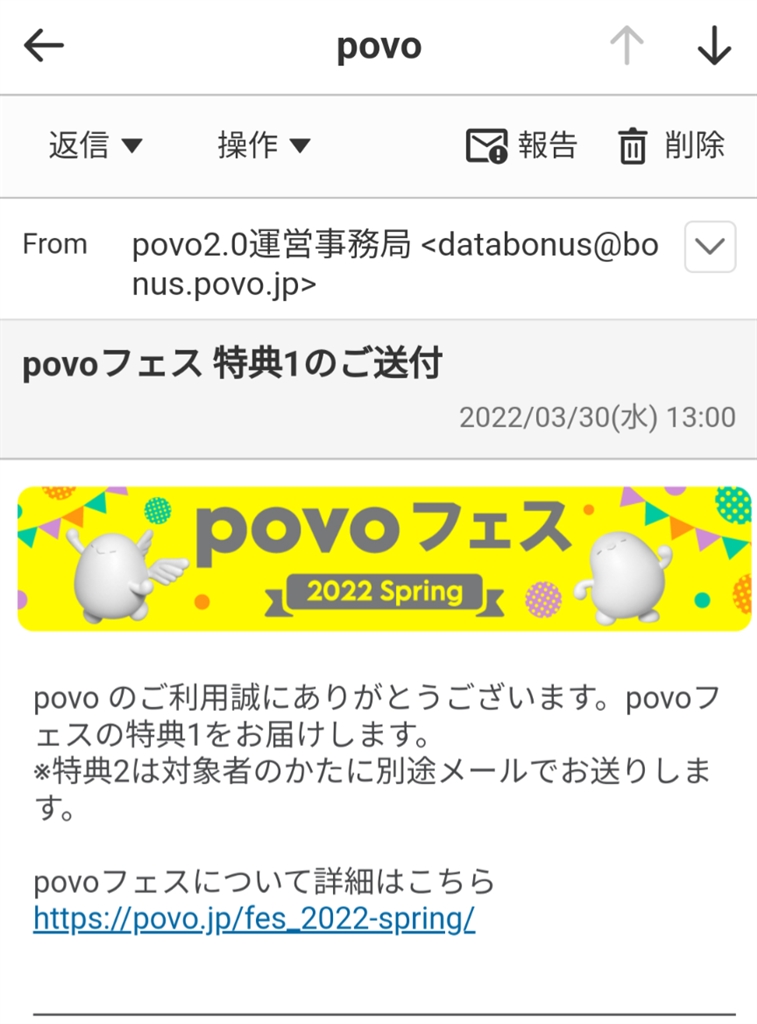Expand the sender details chevron
Viewport: 757px width, 1024px height.
coord(710,247)
